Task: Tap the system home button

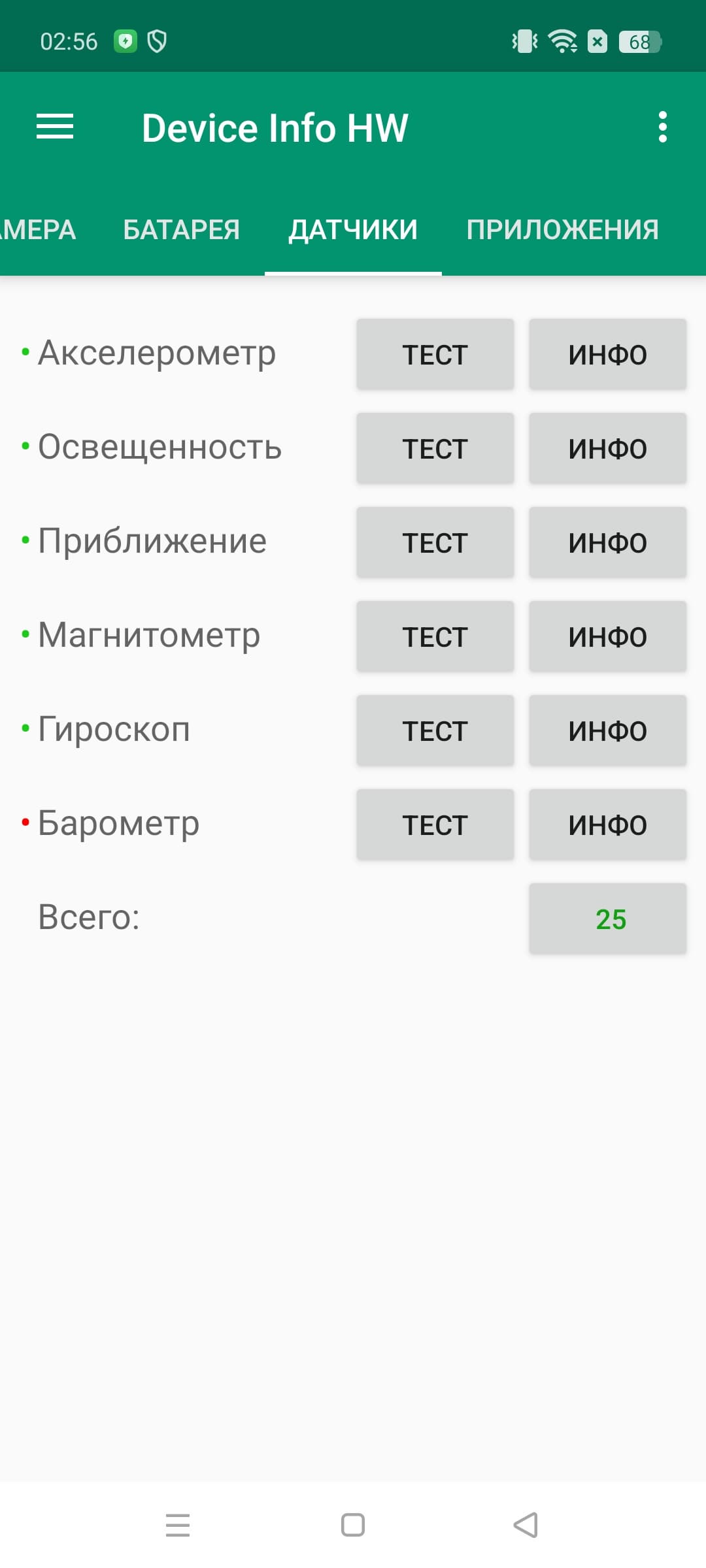Action: coord(353,1526)
